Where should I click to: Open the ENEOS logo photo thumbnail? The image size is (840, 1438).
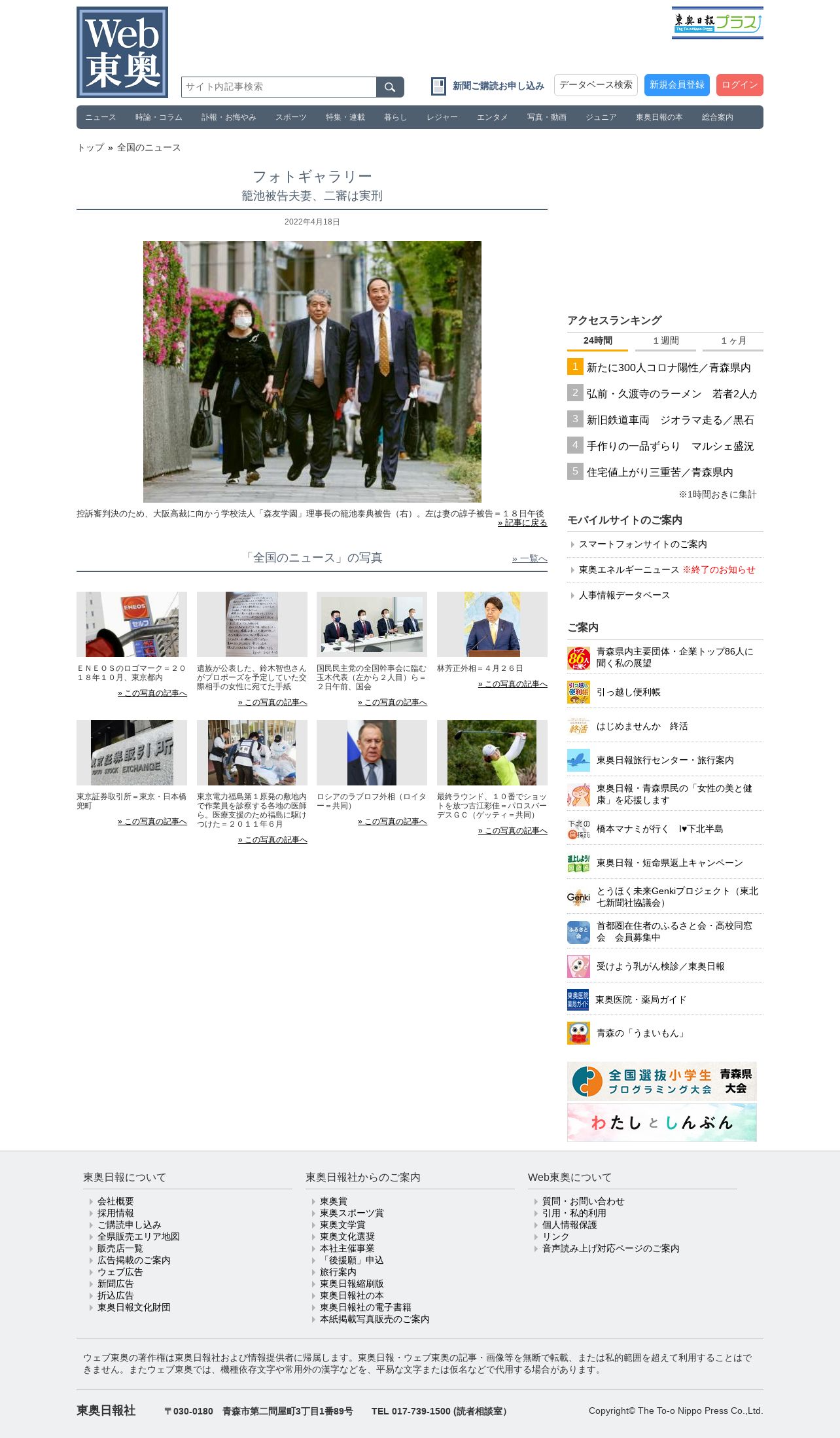click(131, 624)
